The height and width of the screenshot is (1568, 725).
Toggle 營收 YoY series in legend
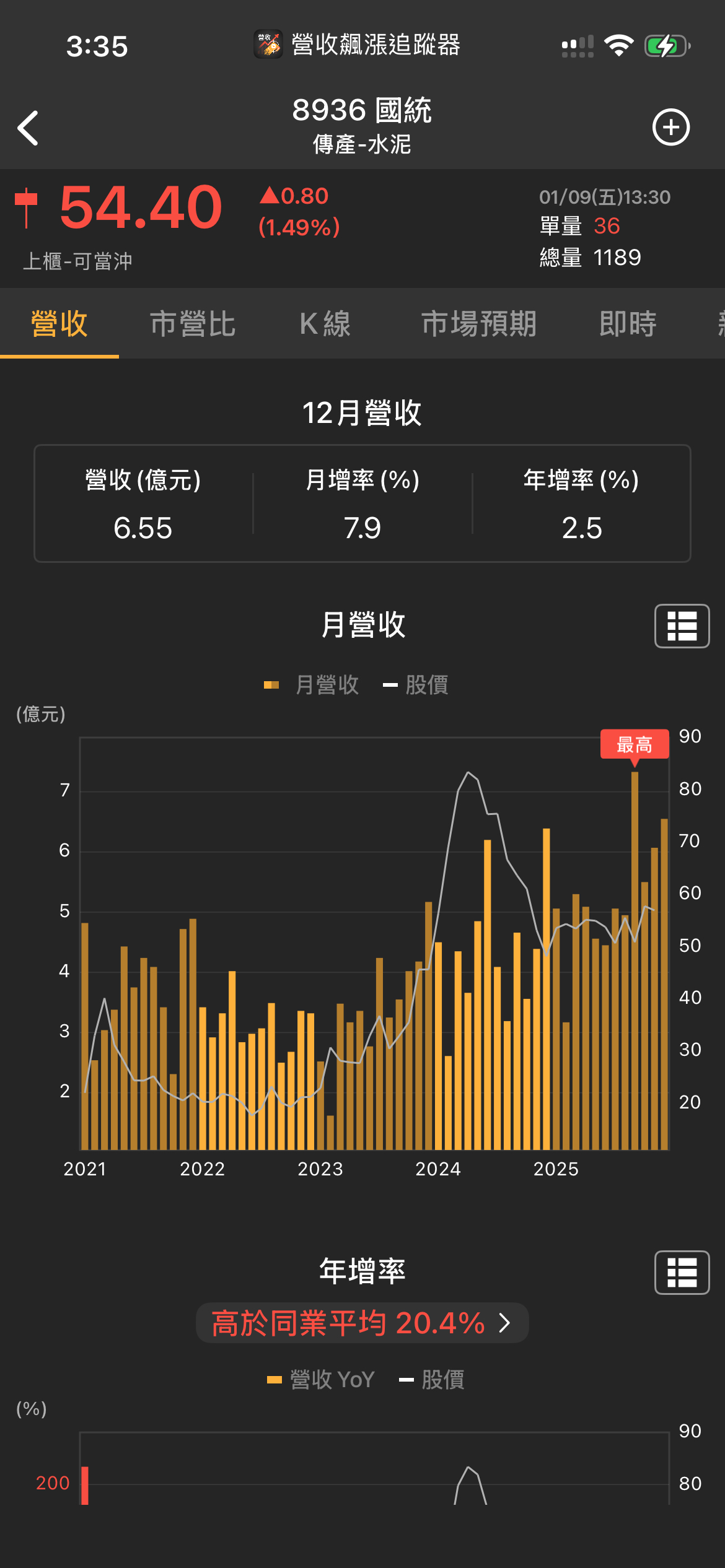(321, 1380)
